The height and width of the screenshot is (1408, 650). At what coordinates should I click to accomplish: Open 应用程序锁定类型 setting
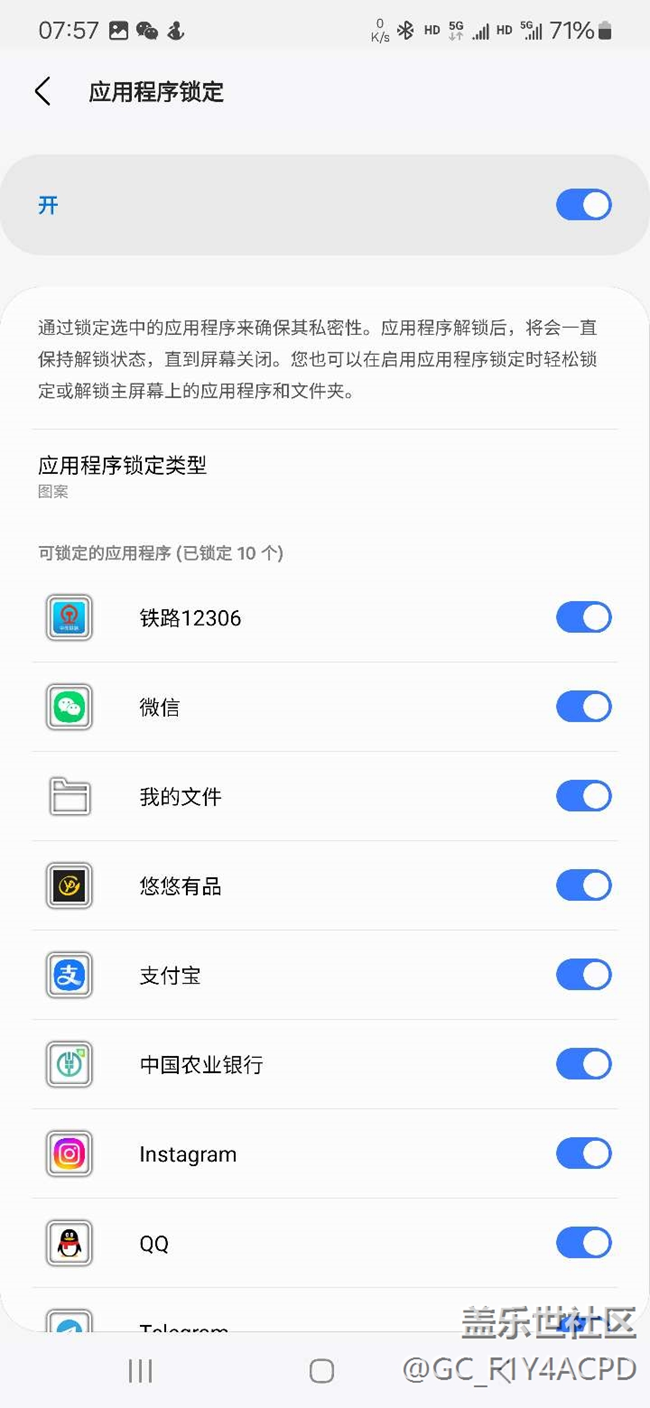click(122, 475)
